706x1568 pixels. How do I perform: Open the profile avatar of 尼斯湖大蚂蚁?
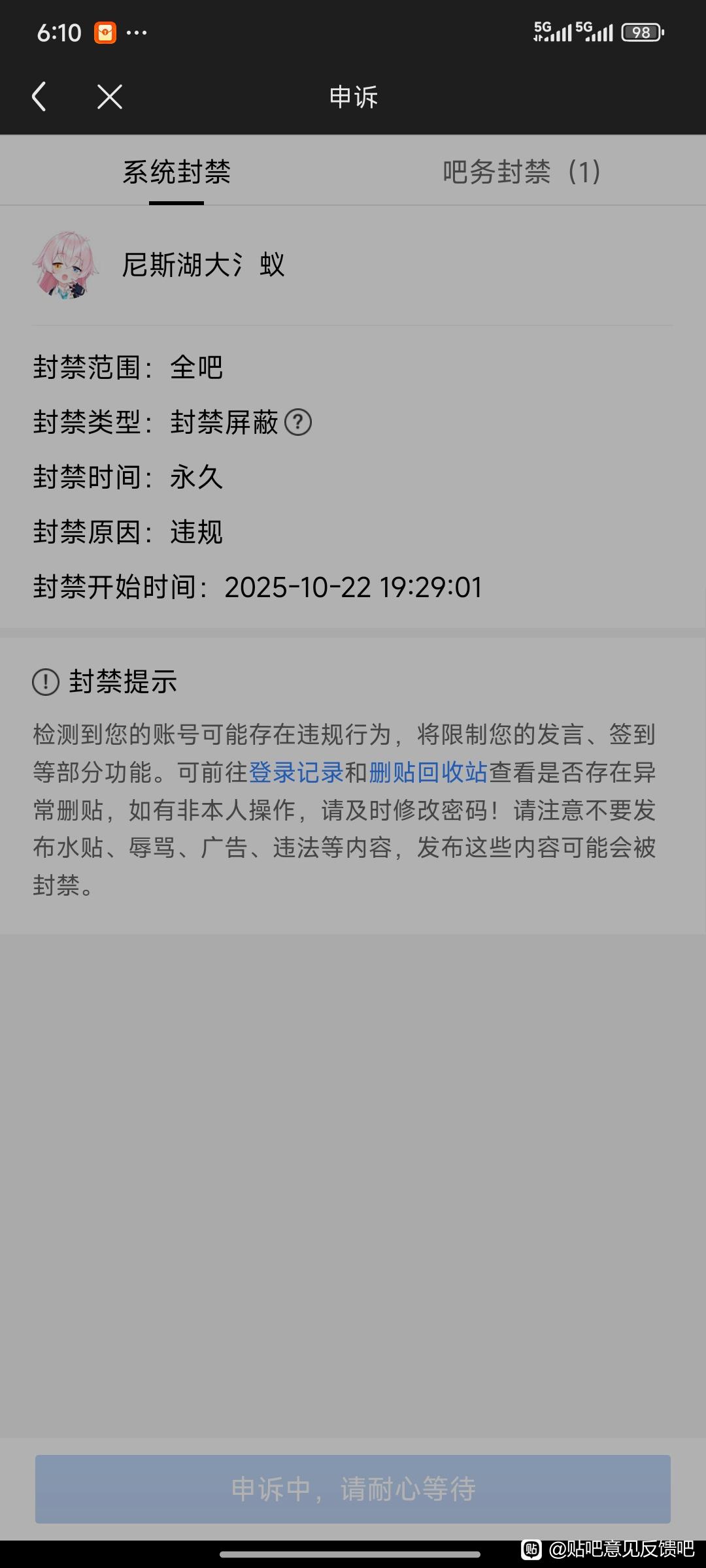click(x=65, y=265)
